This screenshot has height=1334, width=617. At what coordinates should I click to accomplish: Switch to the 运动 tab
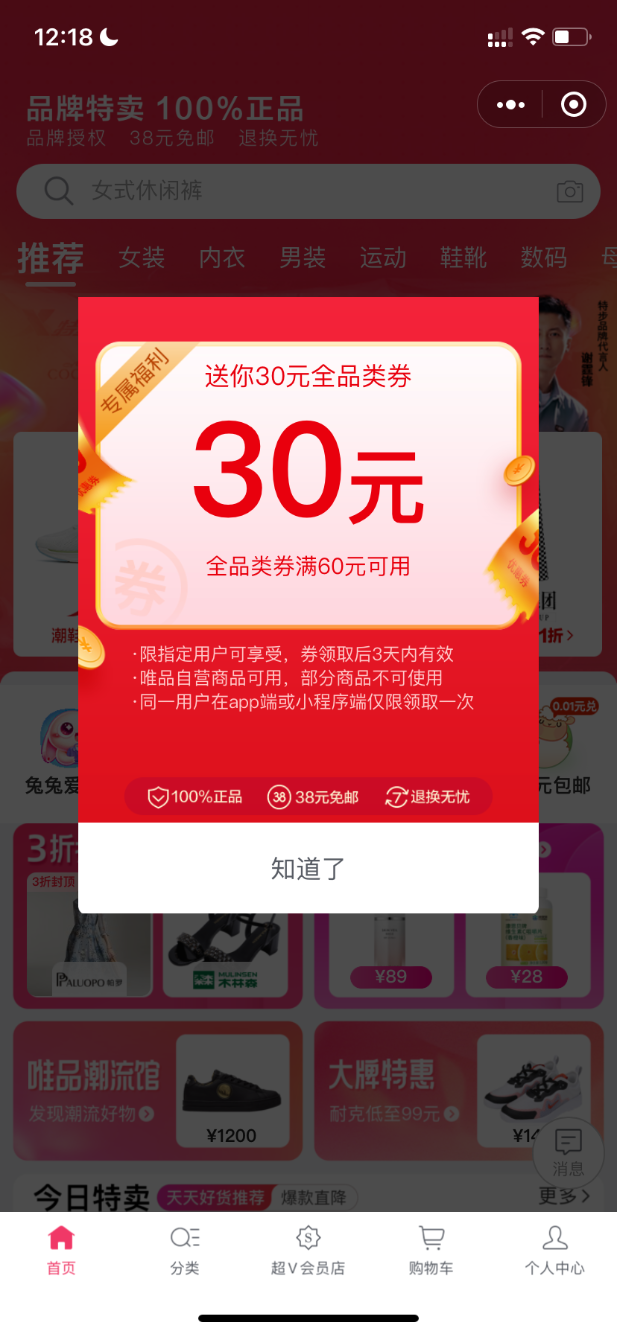tap(383, 258)
